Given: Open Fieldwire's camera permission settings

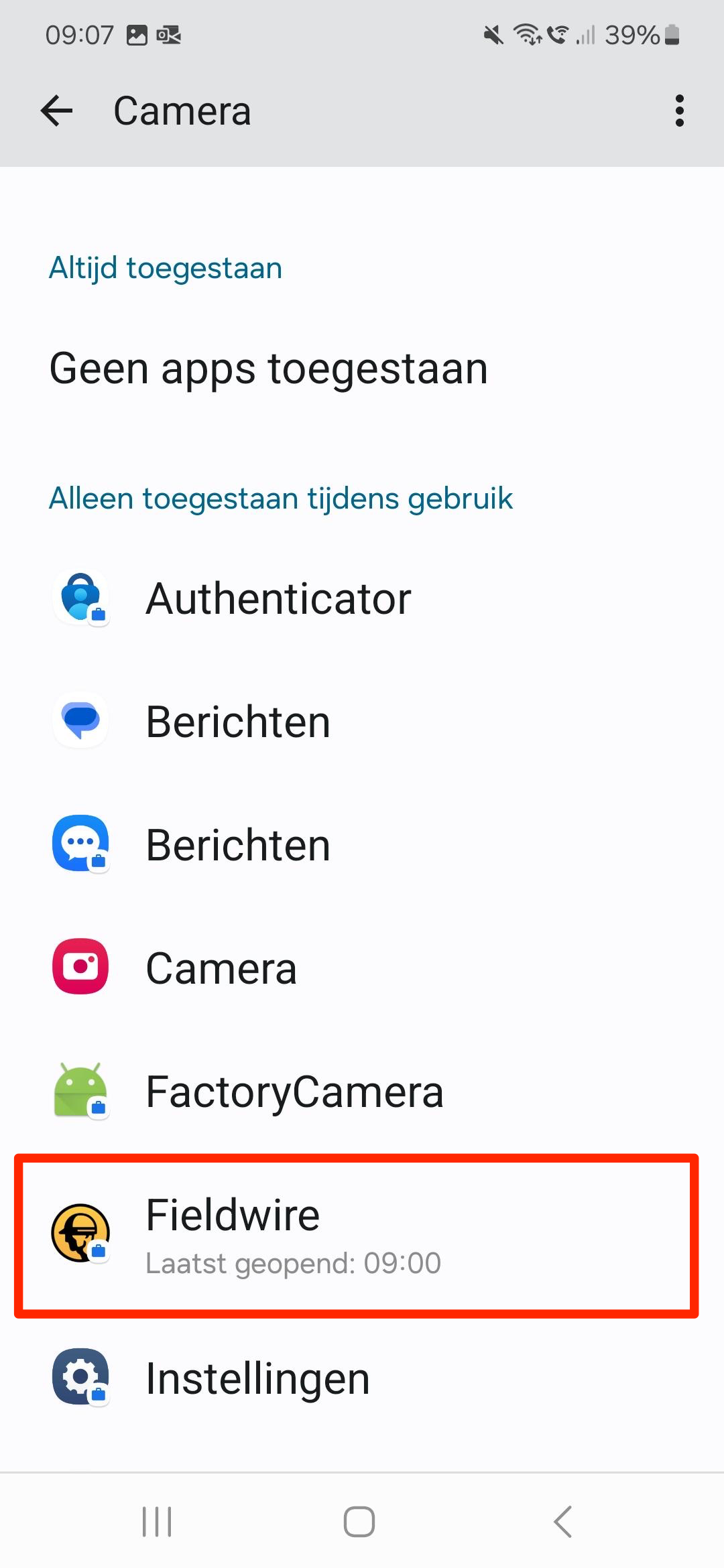Looking at the screenshot, I should (x=362, y=1233).
